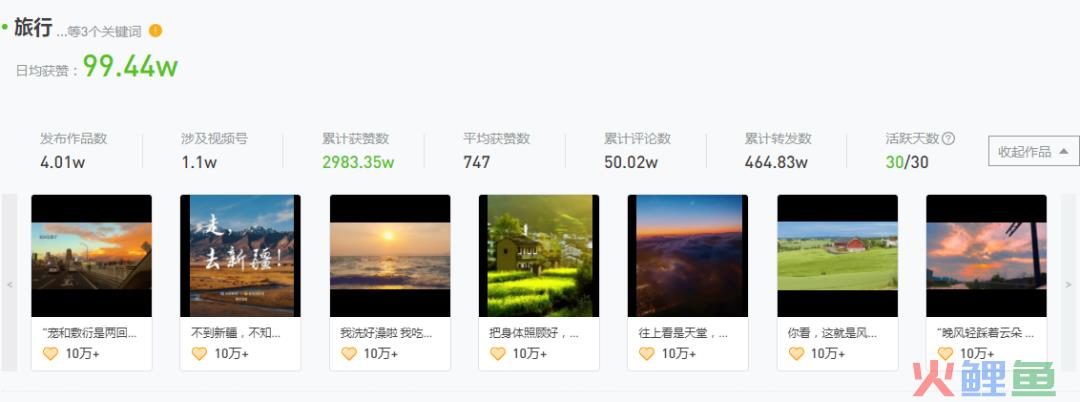
Task: Tap the orange info icon beside the keywords
Action: tap(155, 31)
